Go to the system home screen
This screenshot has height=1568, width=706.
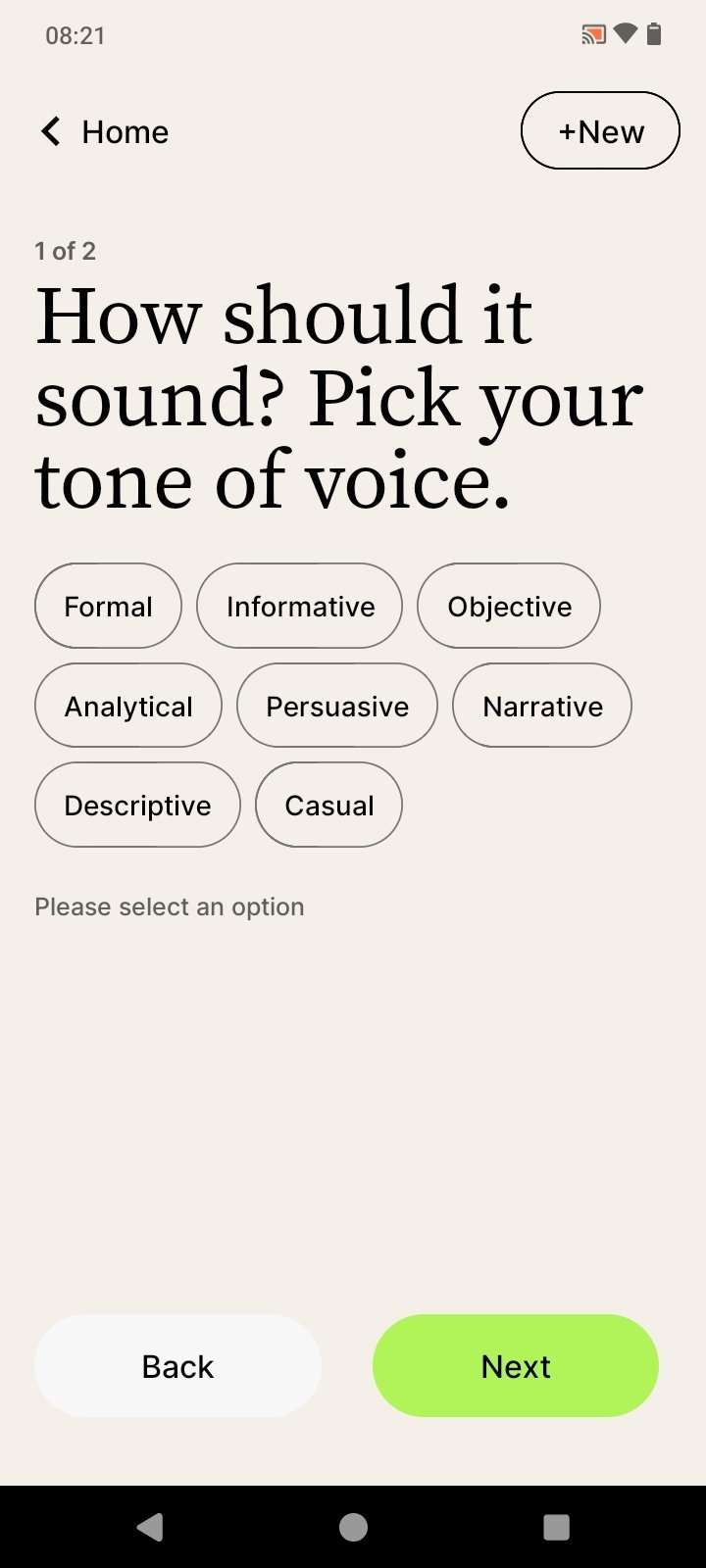click(353, 1527)
